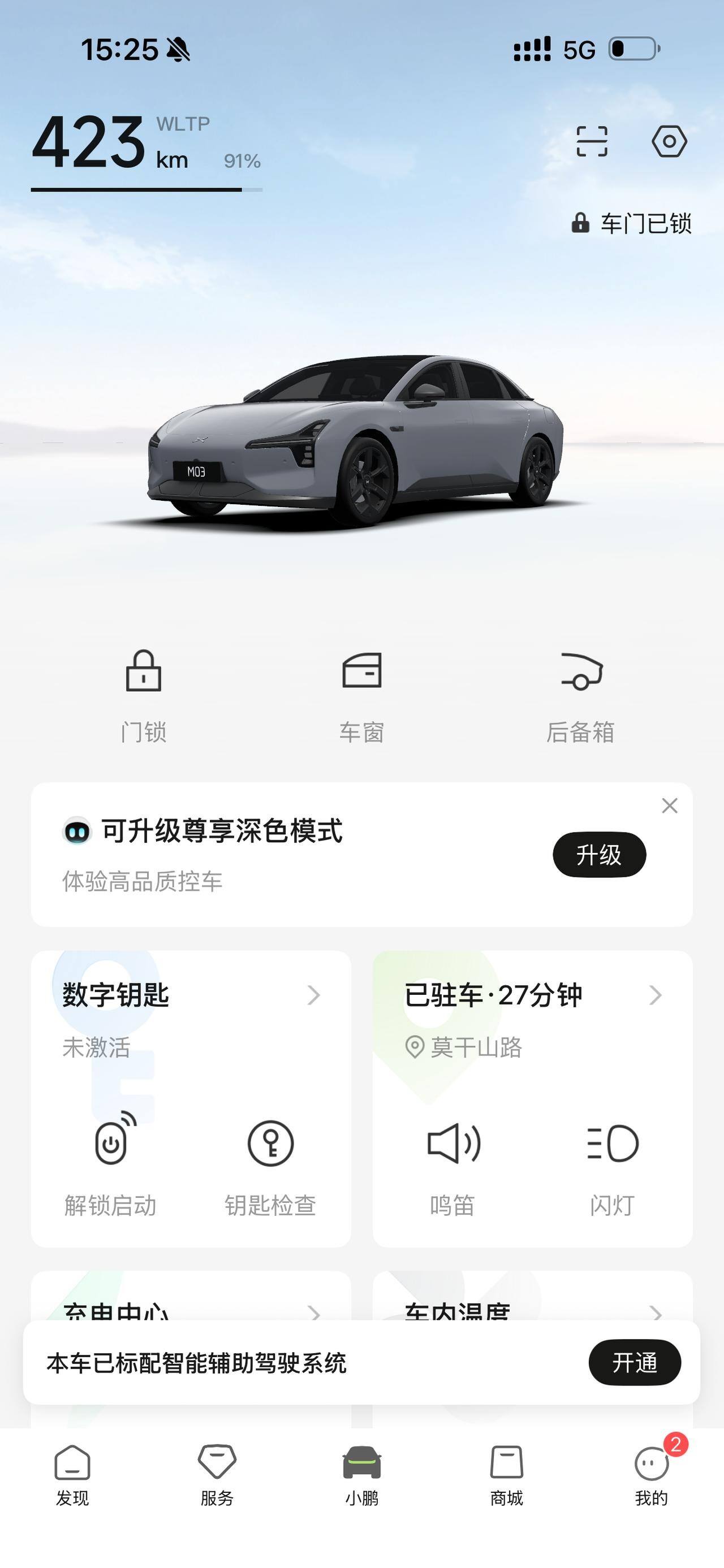Tap the 升级 upgrade button
The height and width of the screenshot is (1568, 724).
598,854
